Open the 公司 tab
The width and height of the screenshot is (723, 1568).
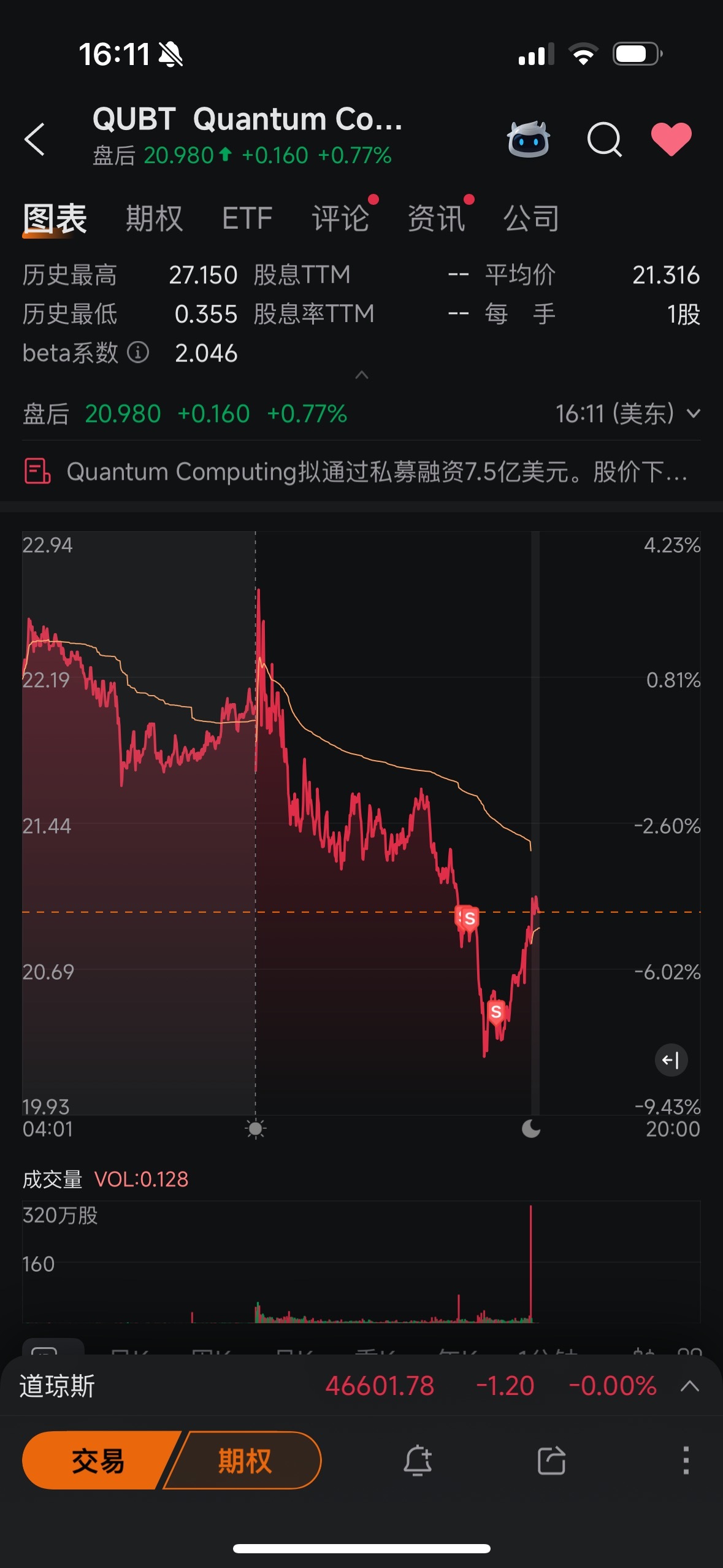coord(530,218)
